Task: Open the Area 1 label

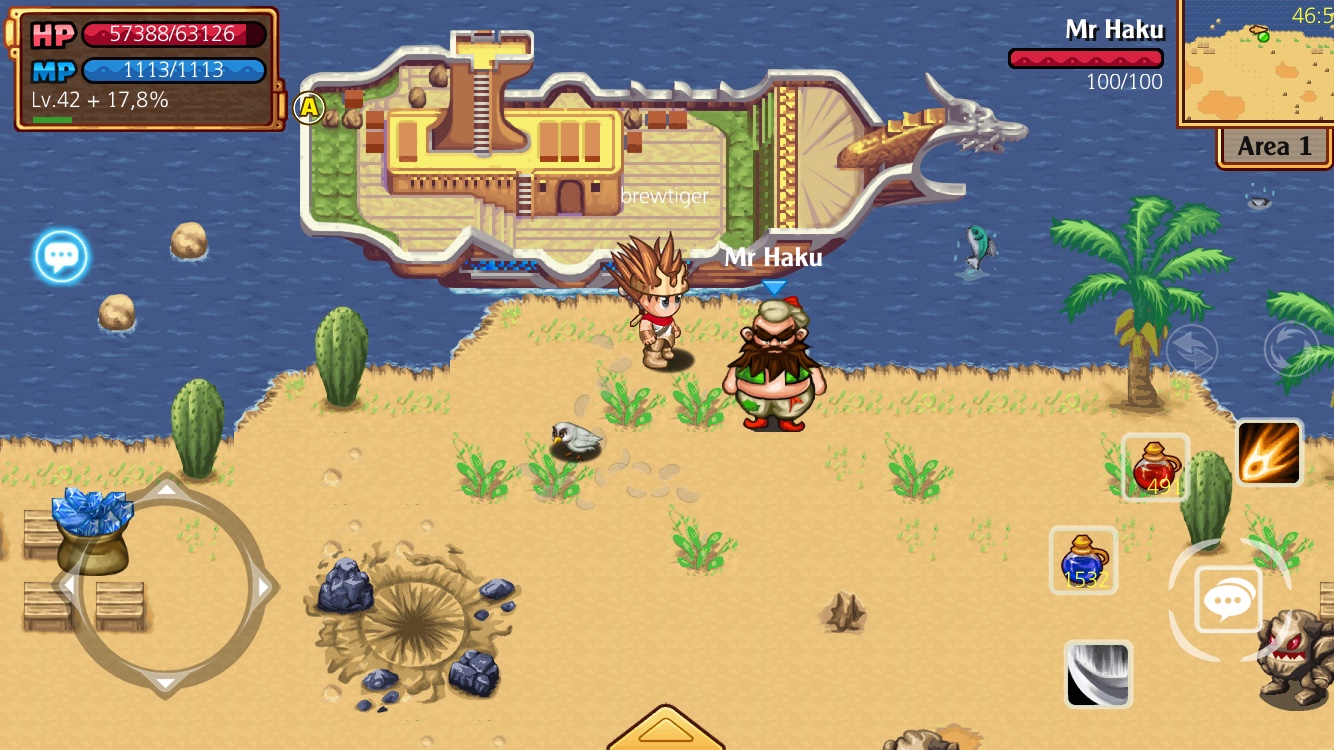Action: pyautogui.click(x=1274, y=147)
